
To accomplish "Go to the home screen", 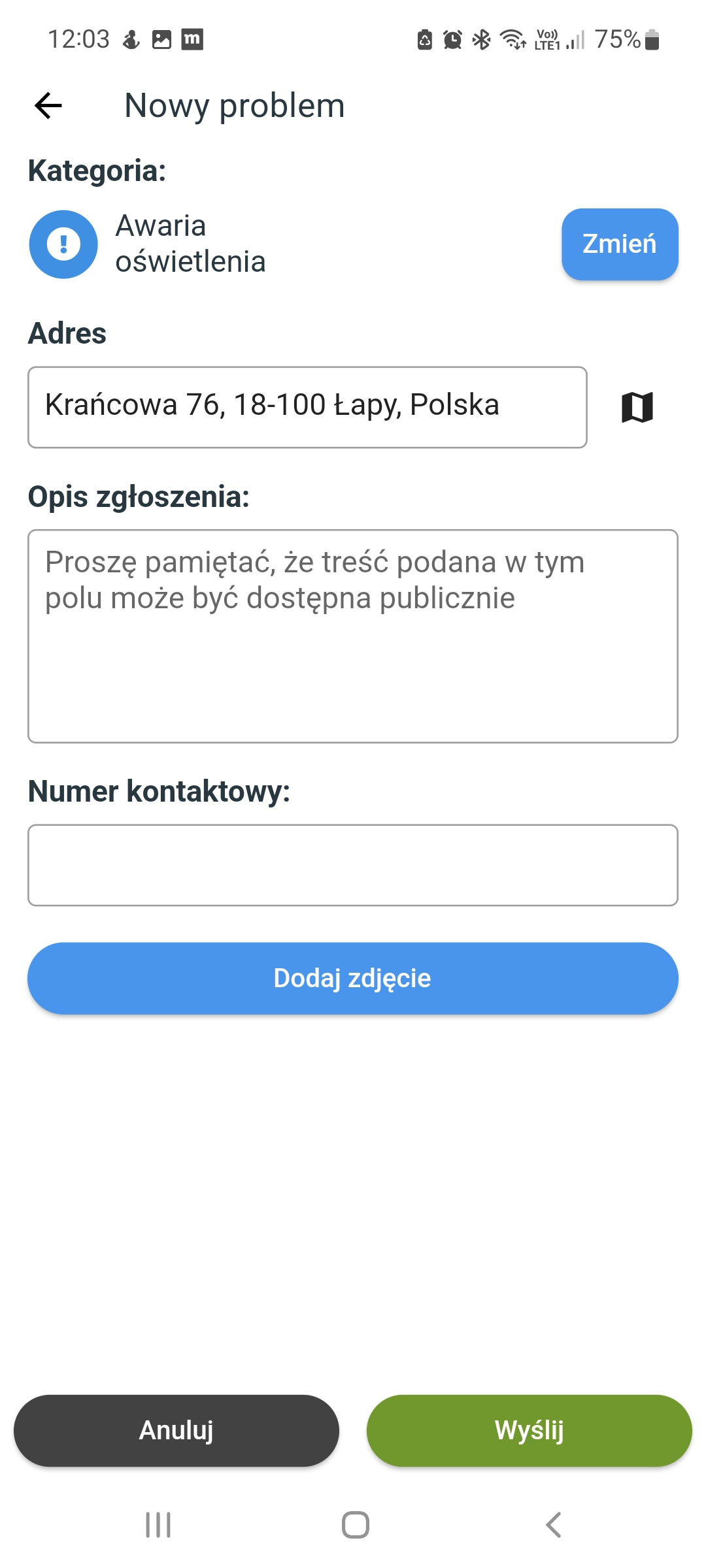I will [356, 1525].
